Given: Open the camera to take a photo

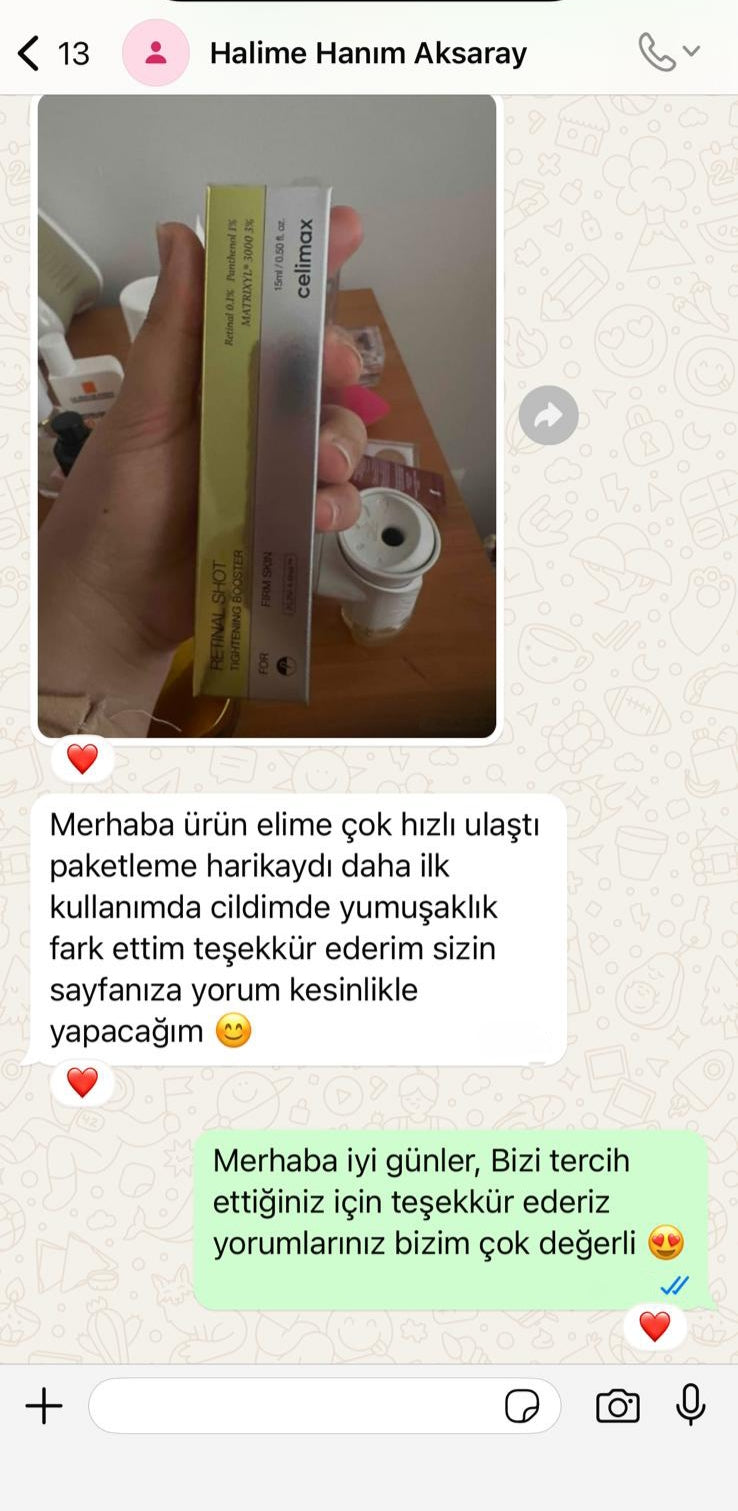Looking at the screenshot, I should [617, 1406].
